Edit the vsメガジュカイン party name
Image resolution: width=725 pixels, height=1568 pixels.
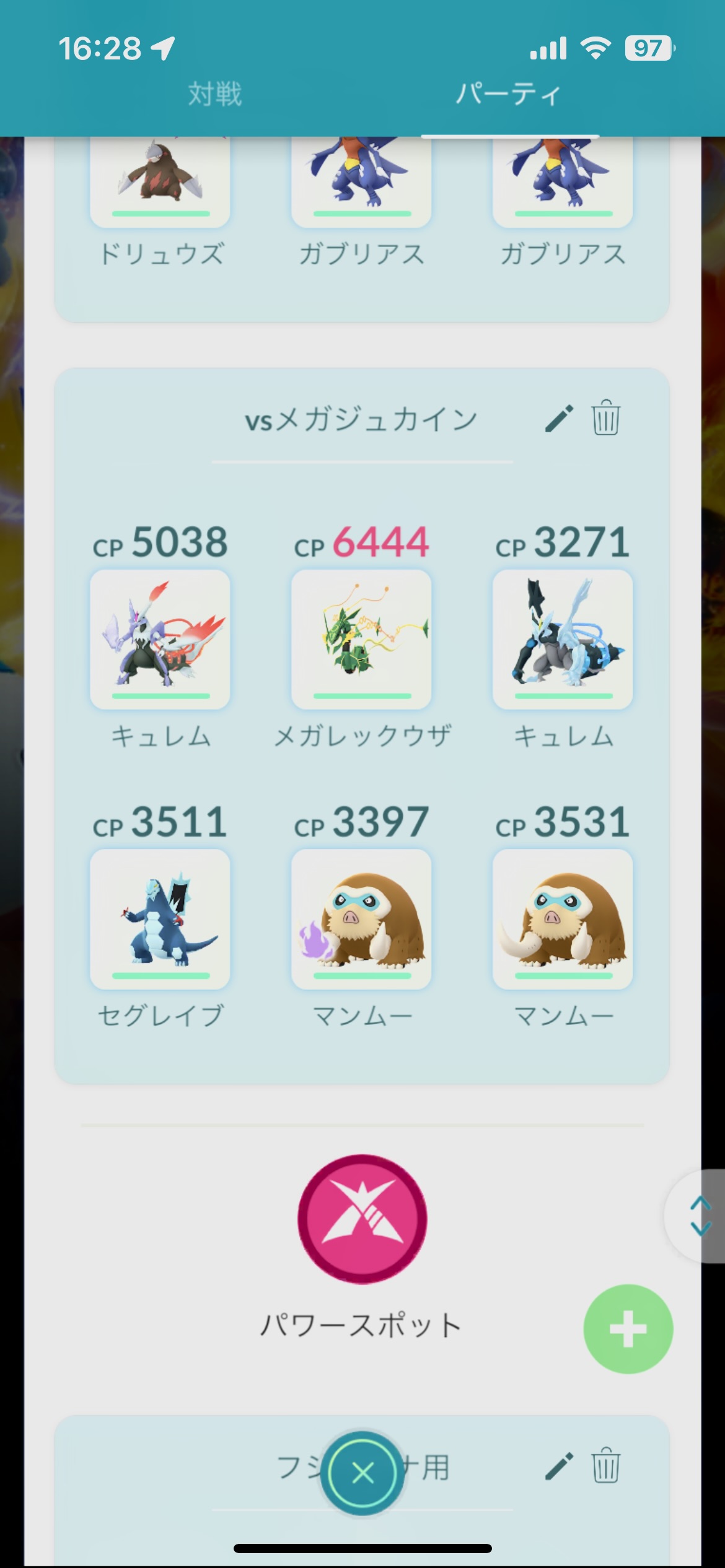tap(559, 419)
